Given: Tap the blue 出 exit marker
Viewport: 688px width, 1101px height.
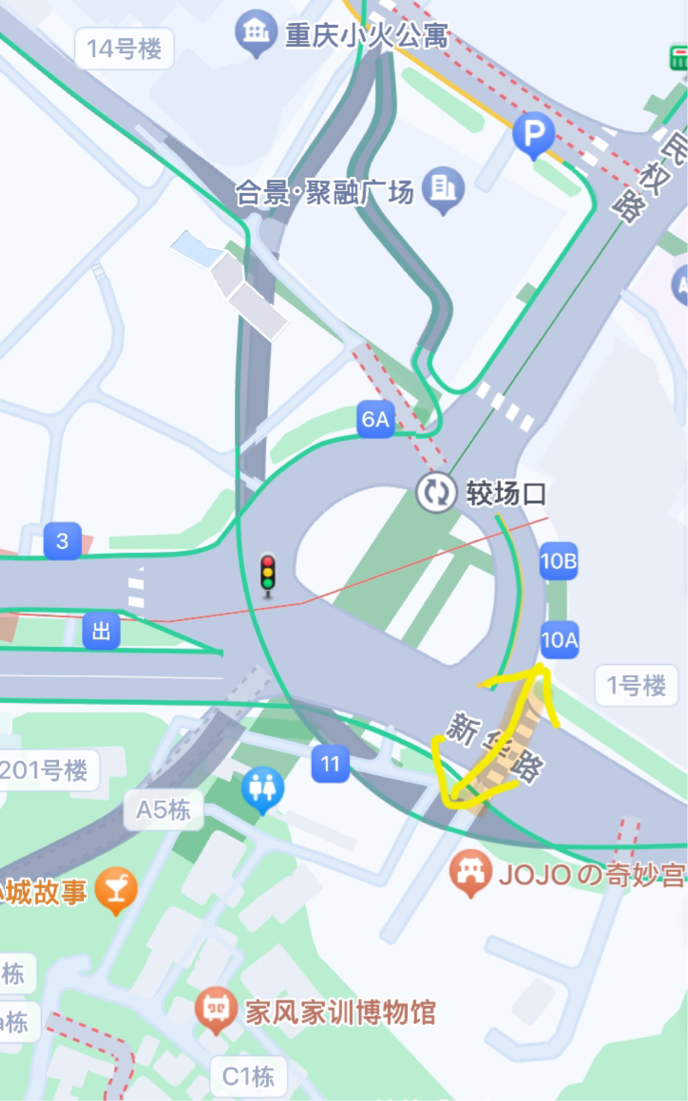Looking at the screenshot, I should (x=101, y=631).
